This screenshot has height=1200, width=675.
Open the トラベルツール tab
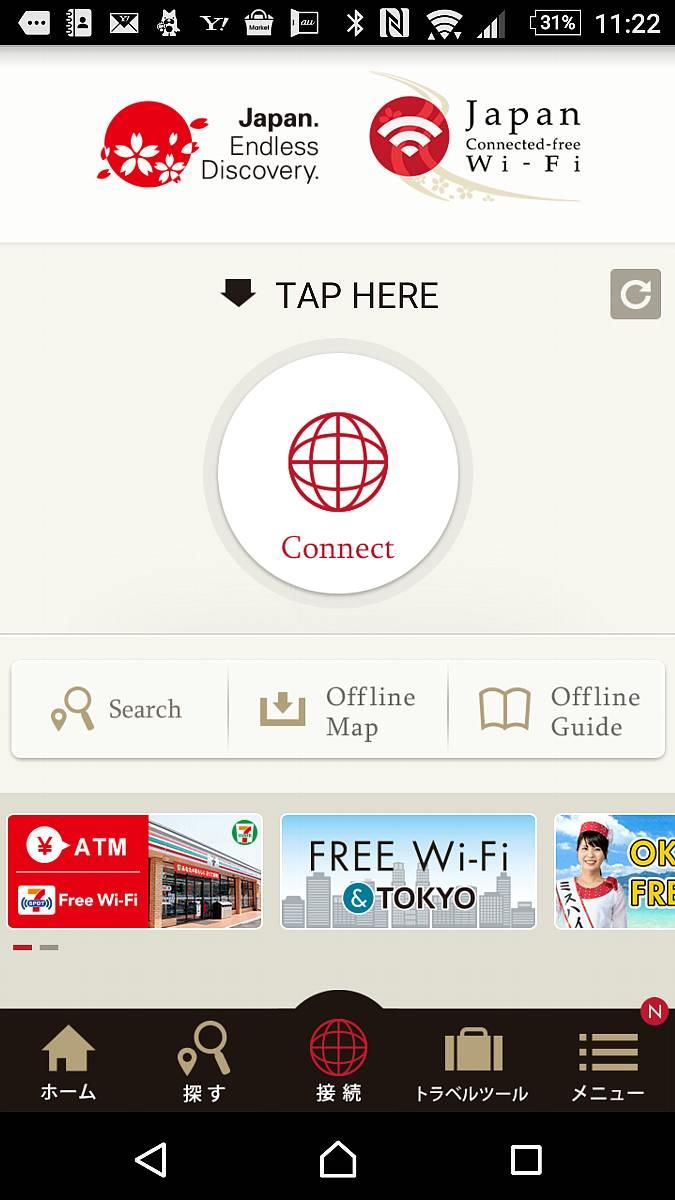point(471,1063)
